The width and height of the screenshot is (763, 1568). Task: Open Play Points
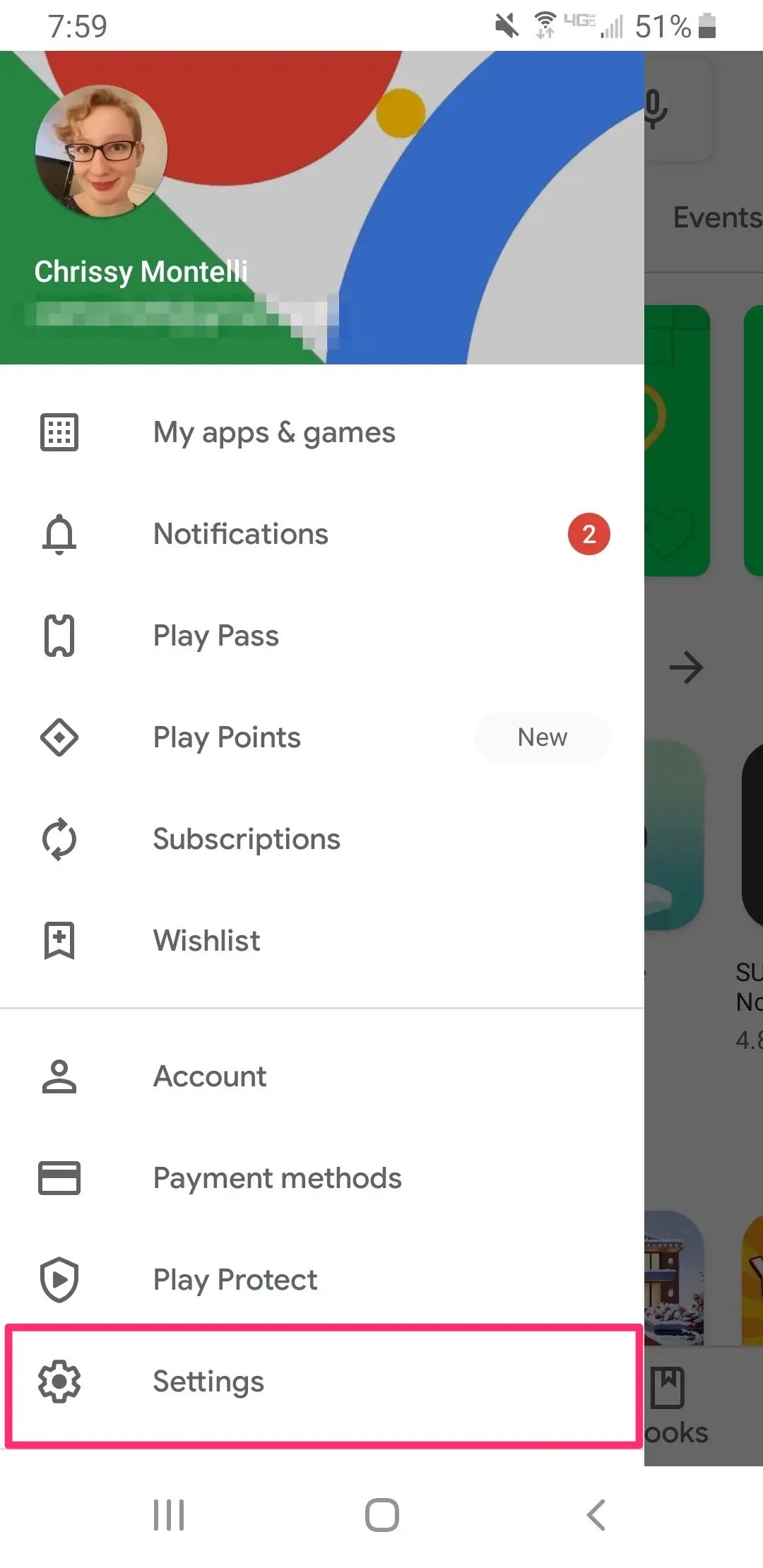click(x=321, y=737)
